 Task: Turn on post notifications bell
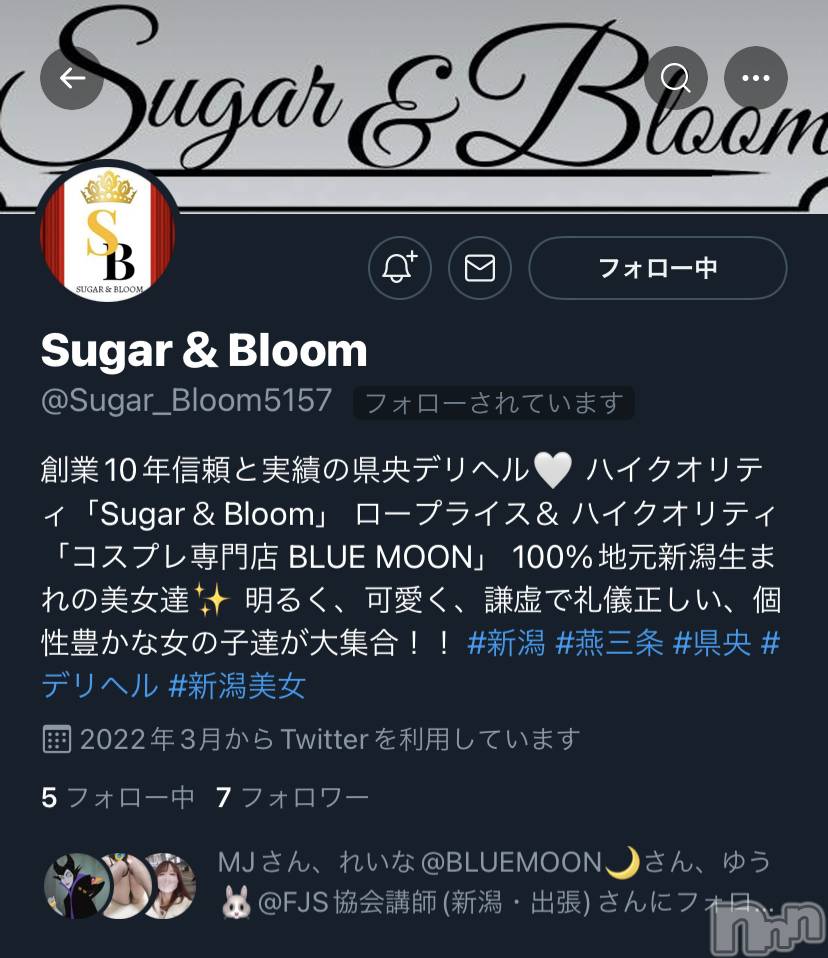pos(400,268)
